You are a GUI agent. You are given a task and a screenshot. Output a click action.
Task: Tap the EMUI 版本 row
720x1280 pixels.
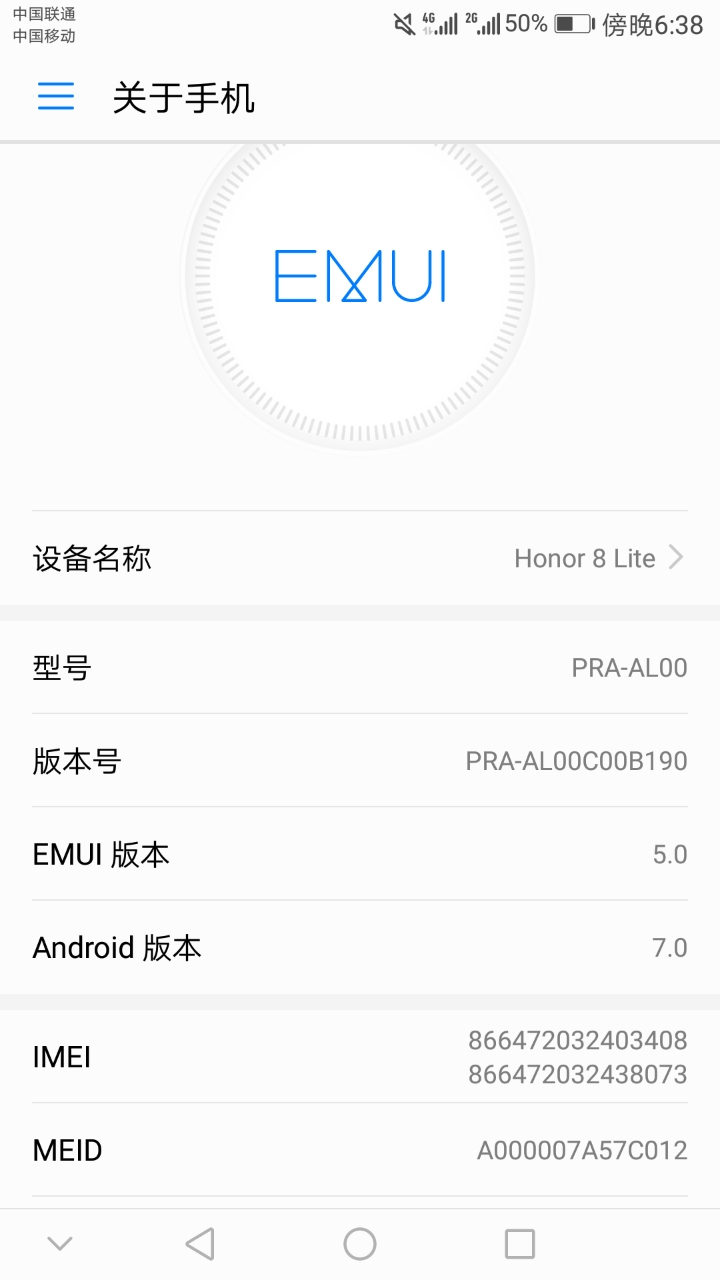(x=360, y=854)
